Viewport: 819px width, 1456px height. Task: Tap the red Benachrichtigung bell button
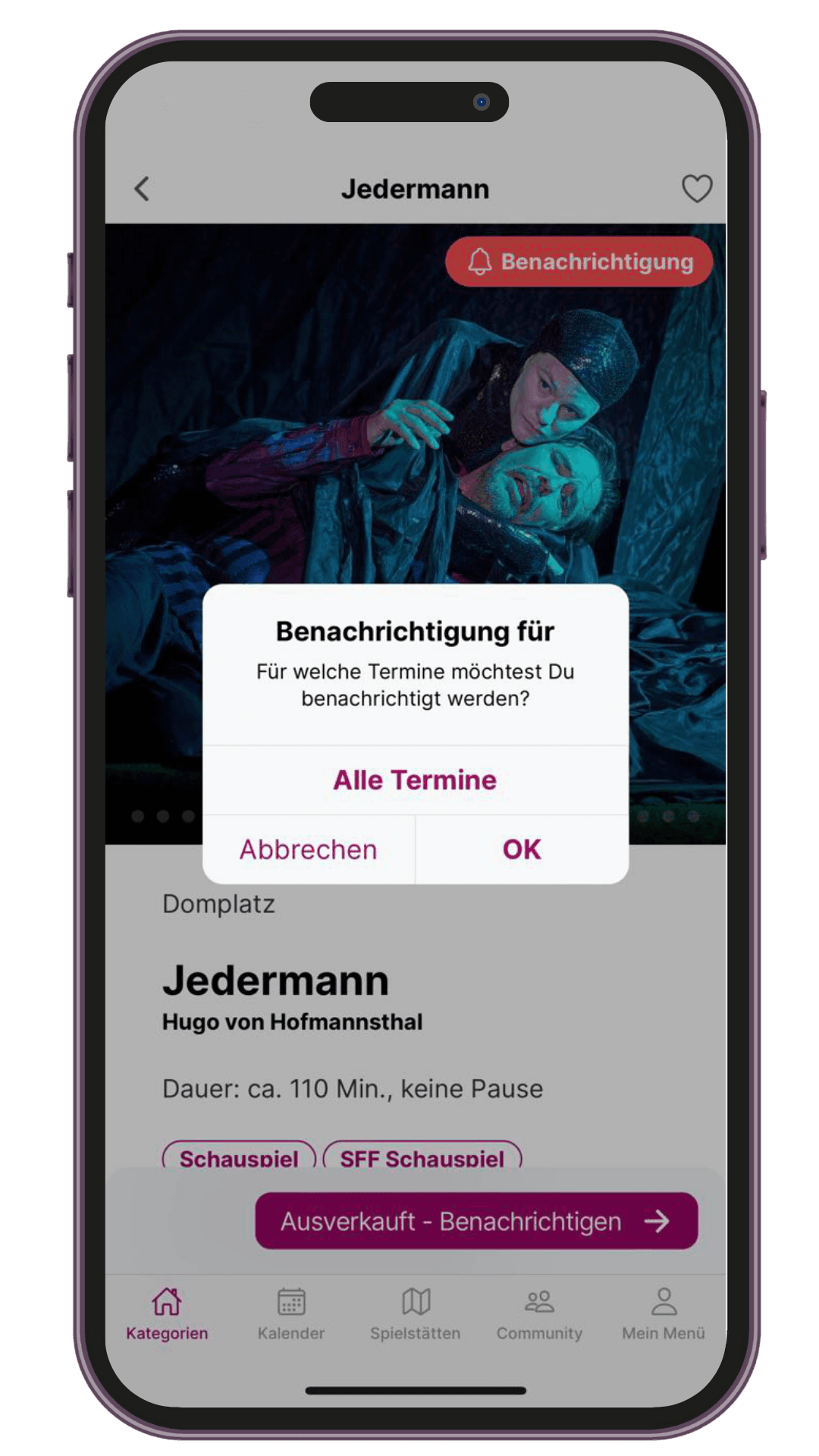click(x=579, y=262)
